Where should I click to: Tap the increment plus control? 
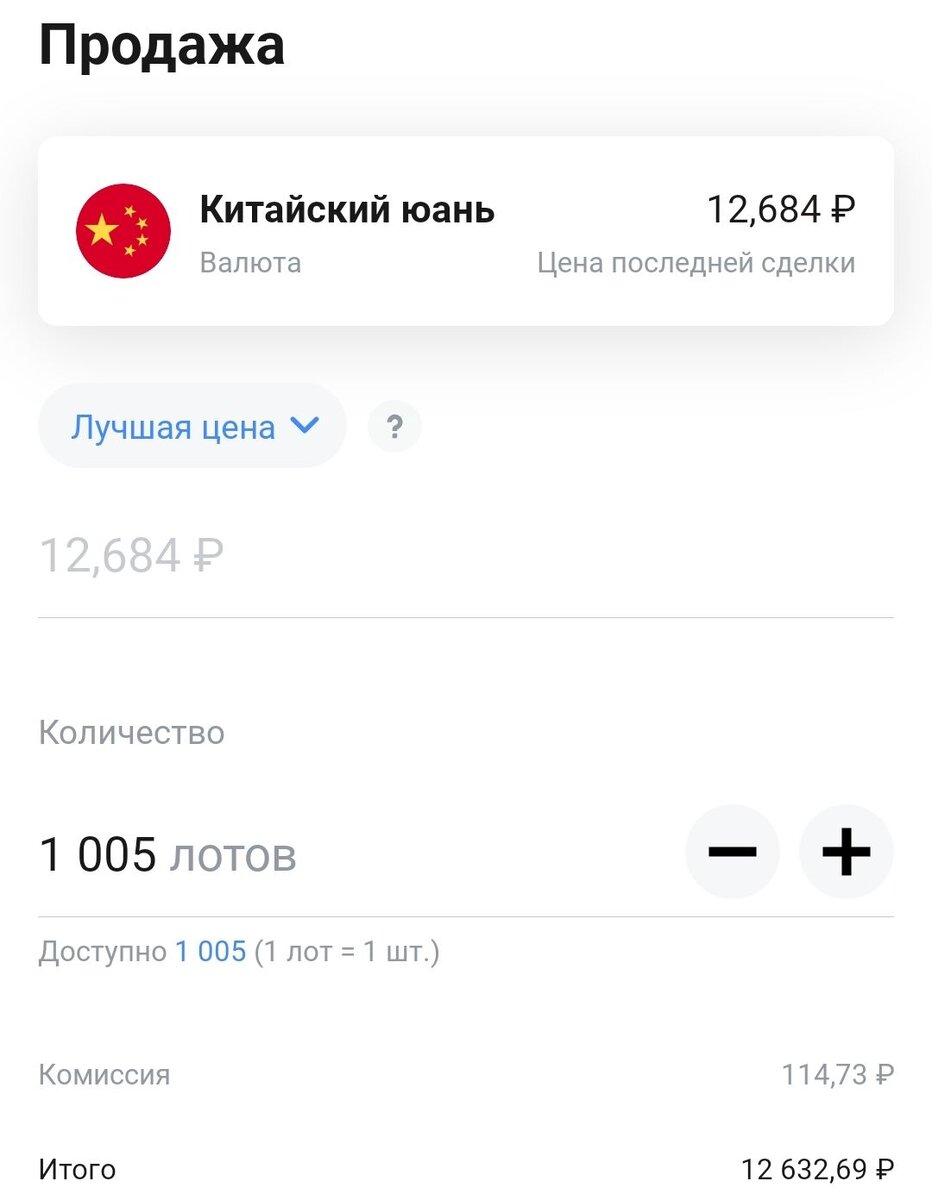[x=846, y=851]
